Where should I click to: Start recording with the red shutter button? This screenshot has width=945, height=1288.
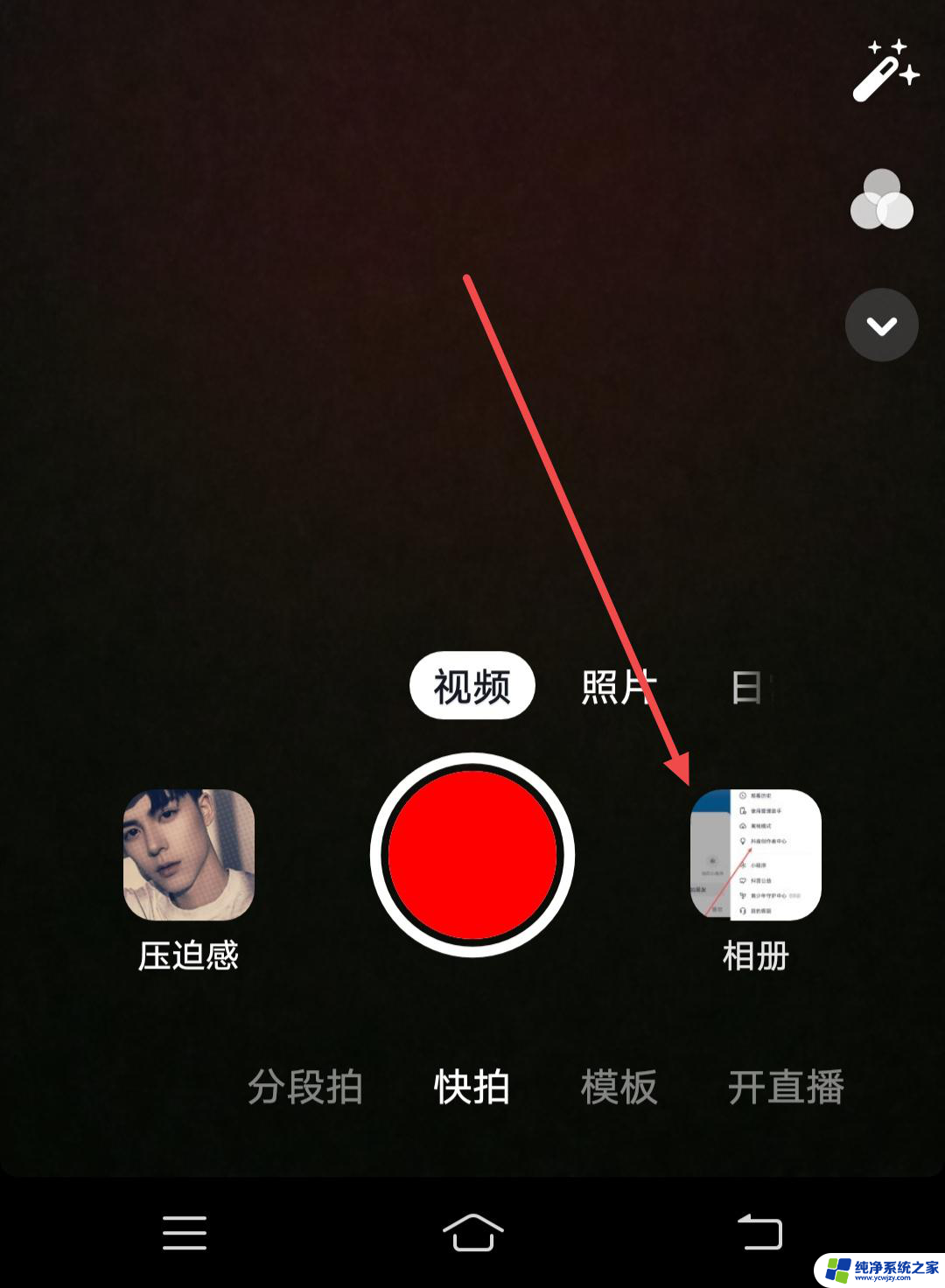point(472,854)
